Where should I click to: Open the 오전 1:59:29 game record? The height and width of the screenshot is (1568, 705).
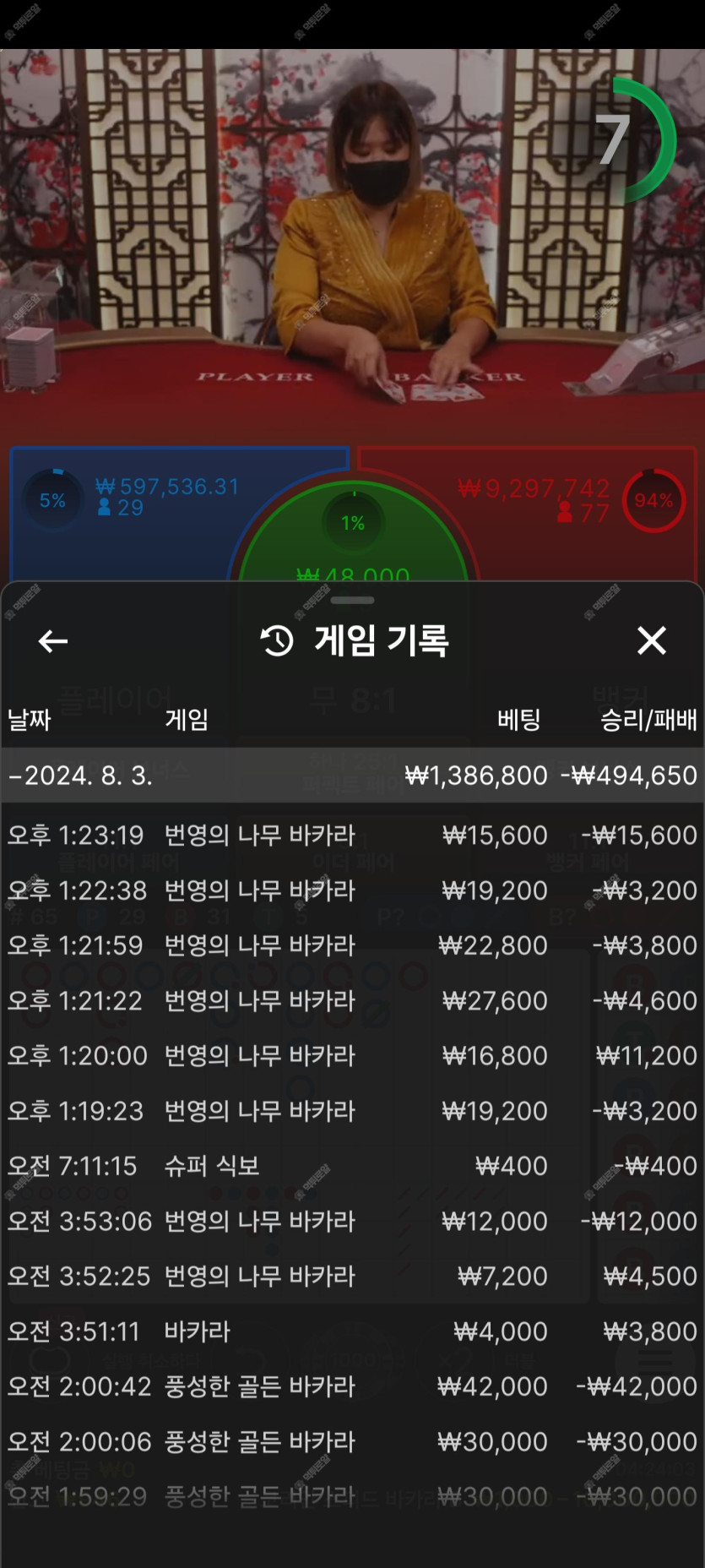tap(352, 1496)
